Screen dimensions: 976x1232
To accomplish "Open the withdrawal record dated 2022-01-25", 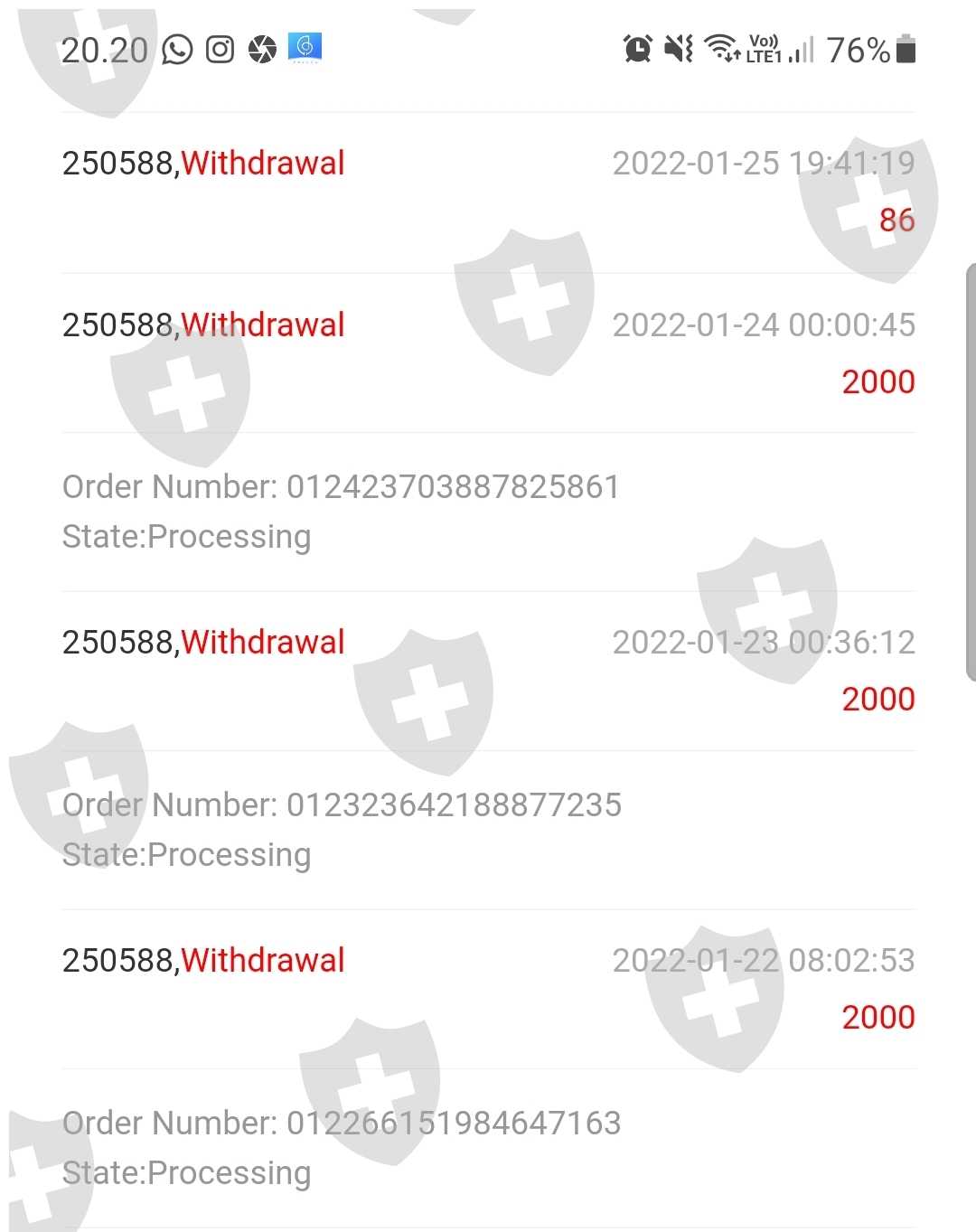I will pyautogui.click(x=488, y=193).
